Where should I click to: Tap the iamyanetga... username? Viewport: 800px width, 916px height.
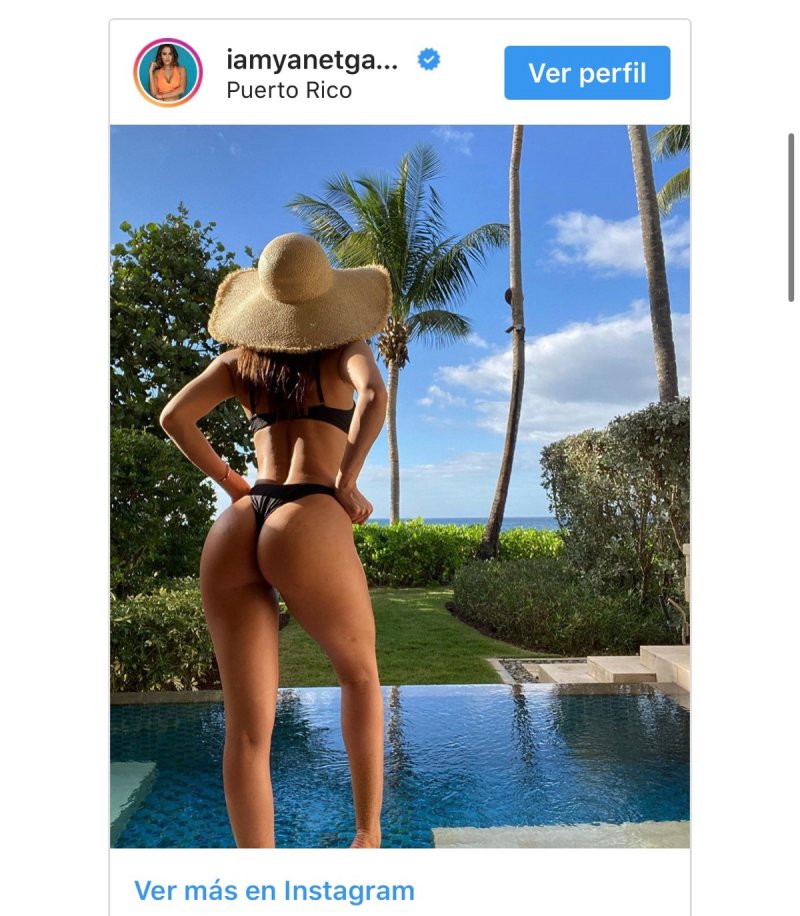[x=312, y=59]
